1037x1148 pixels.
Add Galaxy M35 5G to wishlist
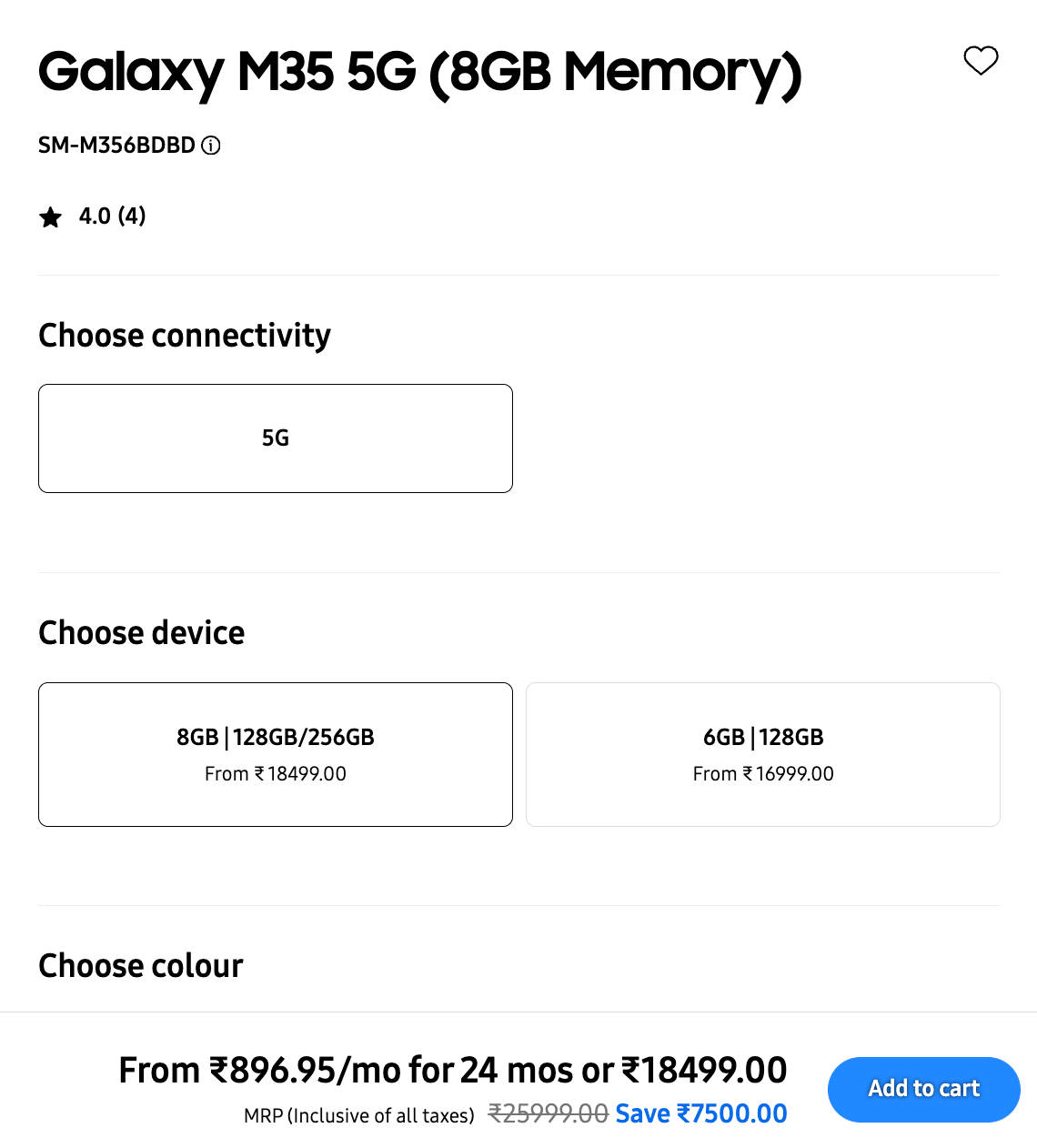click(981, 61)
